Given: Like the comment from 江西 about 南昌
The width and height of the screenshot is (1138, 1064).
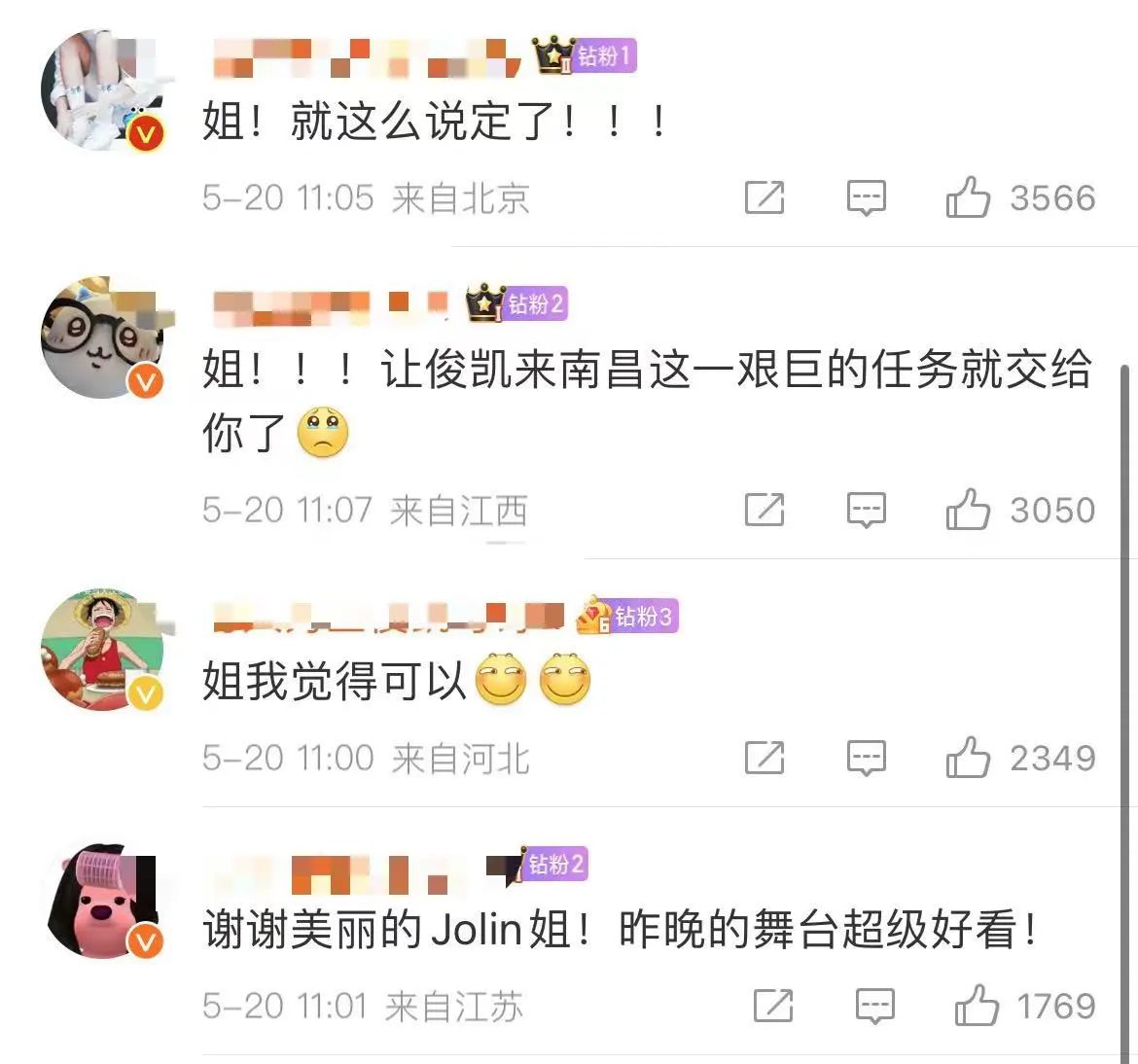Looking at the screenshot, I should point(968,509).
